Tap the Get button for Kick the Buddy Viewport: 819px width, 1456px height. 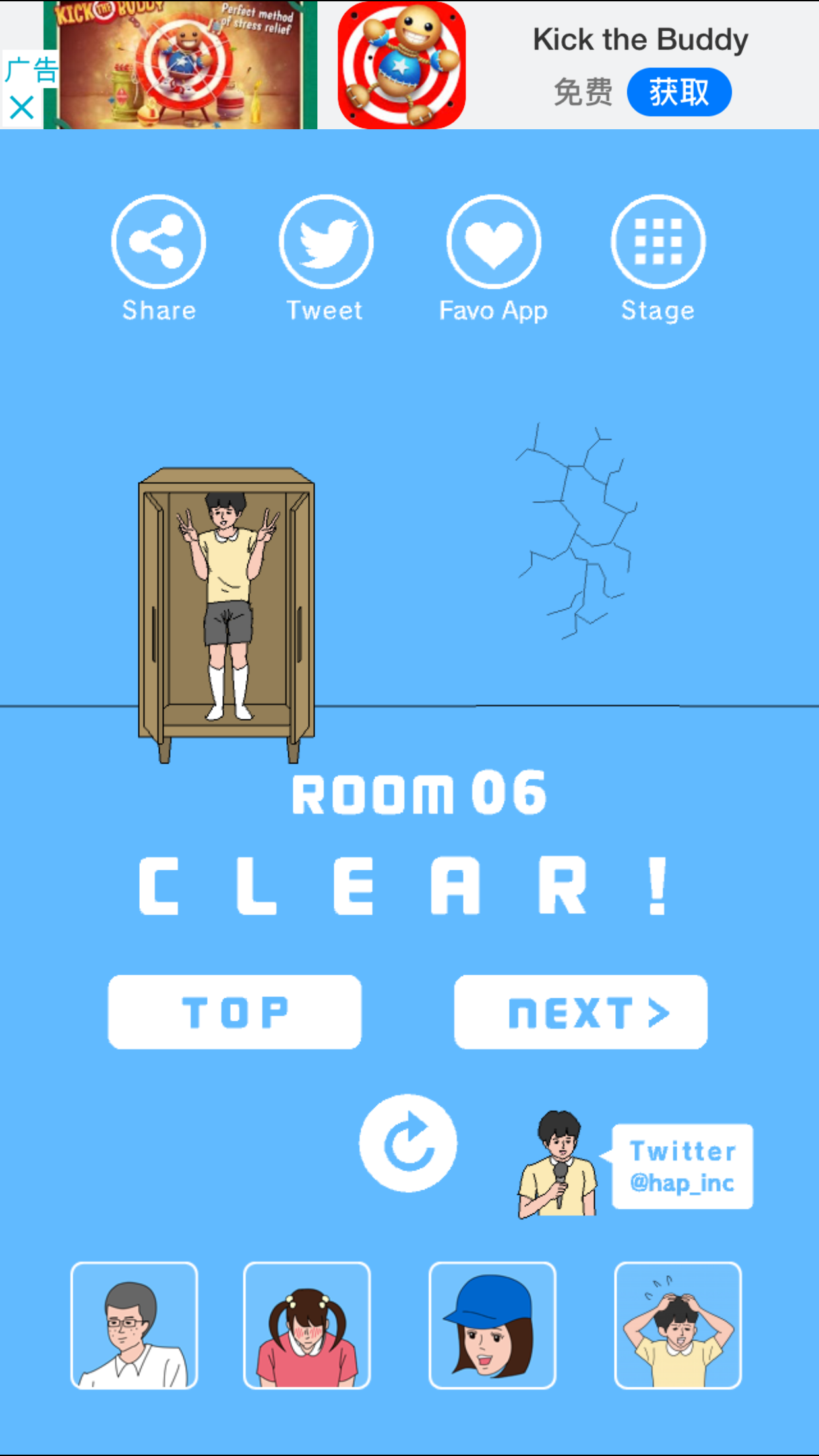[679, 92]
